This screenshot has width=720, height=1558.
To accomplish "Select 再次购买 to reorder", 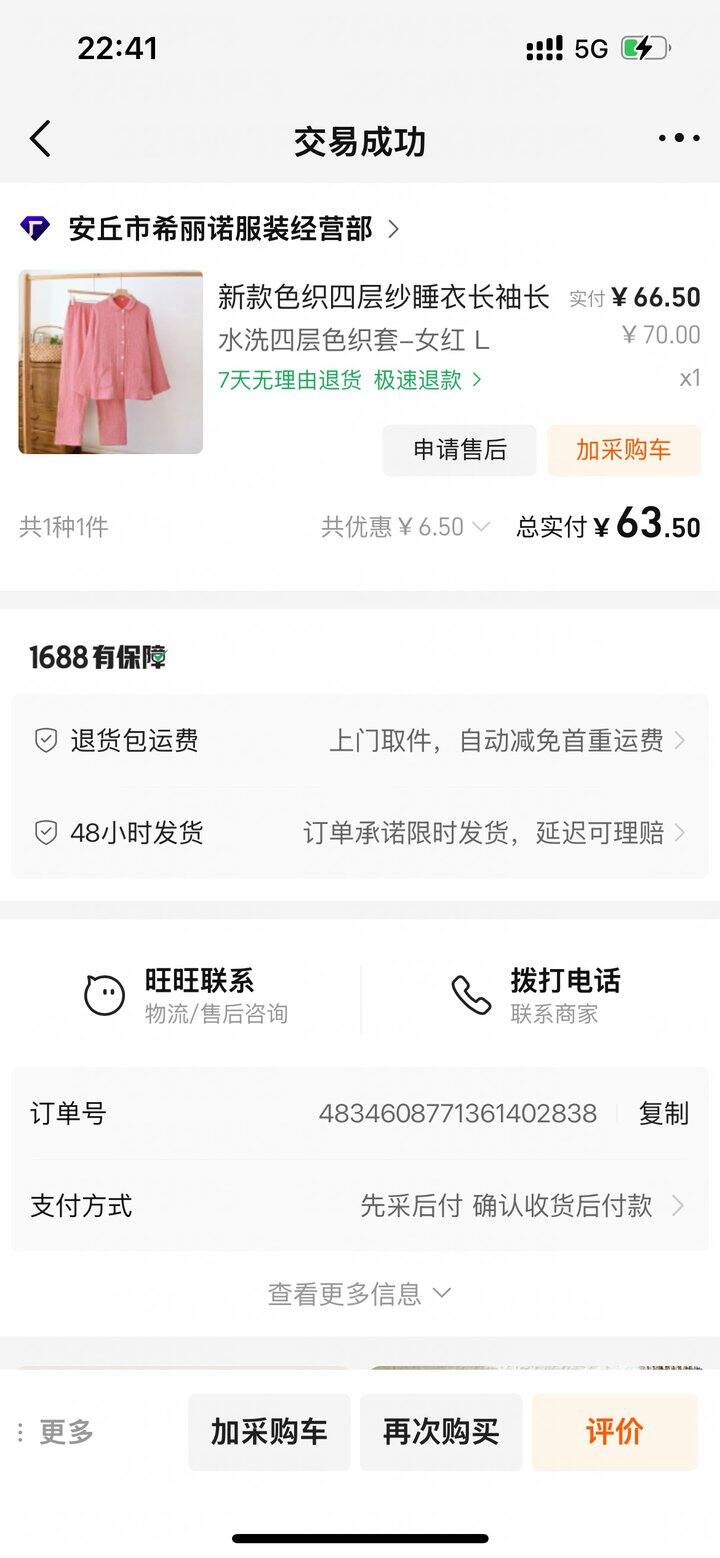I will (441, 1432).
